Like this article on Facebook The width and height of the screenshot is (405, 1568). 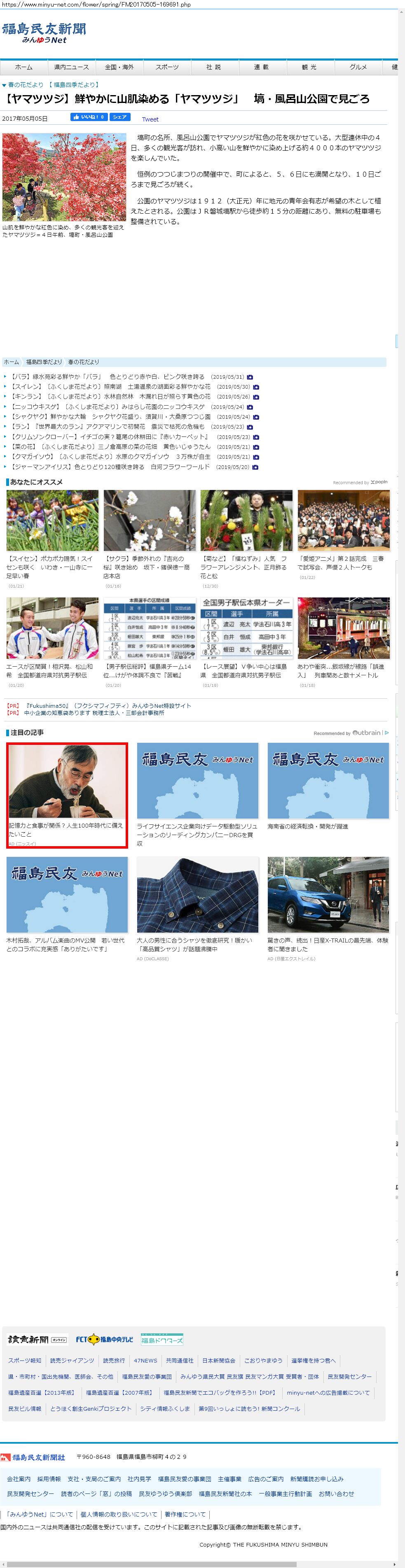[x=89, y=117]
